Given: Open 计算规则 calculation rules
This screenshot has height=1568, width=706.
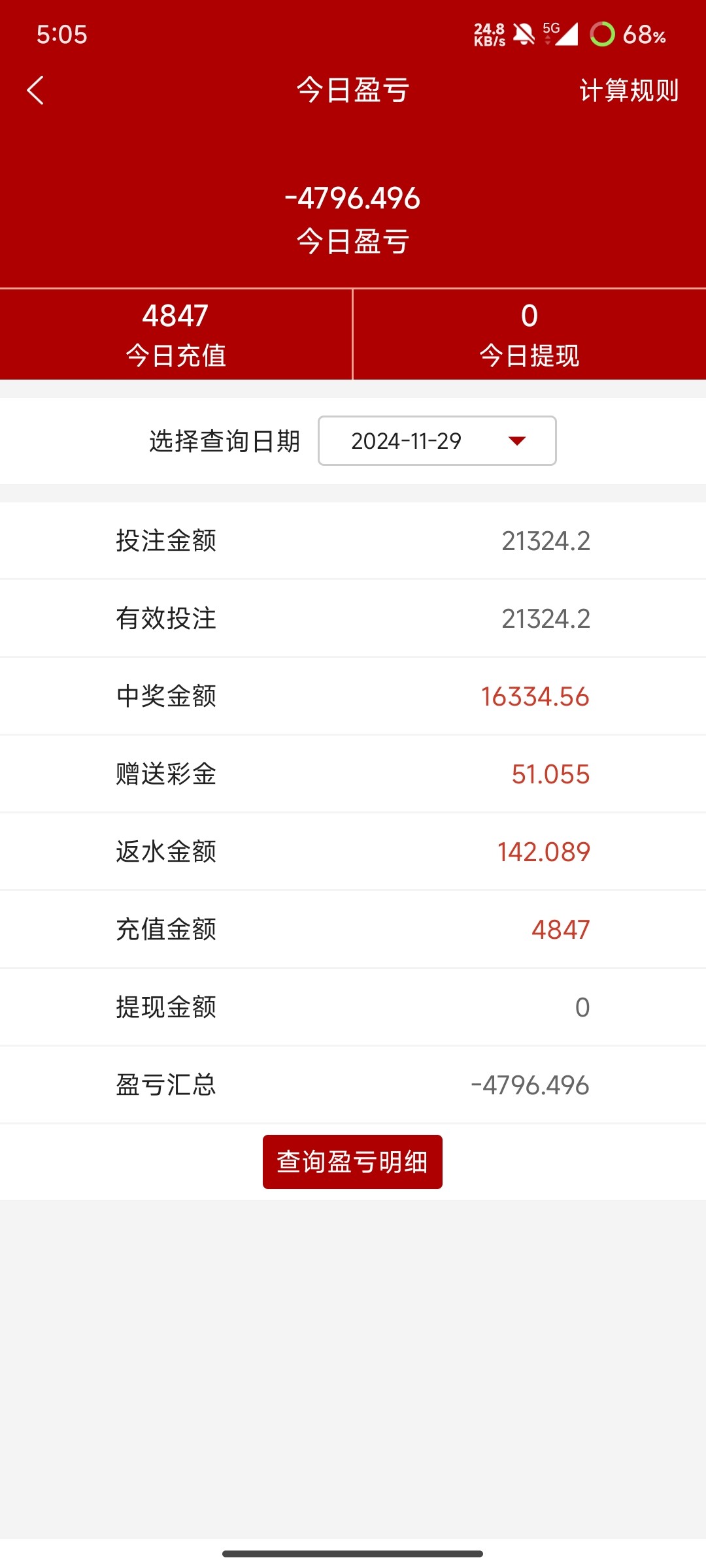Looking at the screenshot, I should click(628, 90).
